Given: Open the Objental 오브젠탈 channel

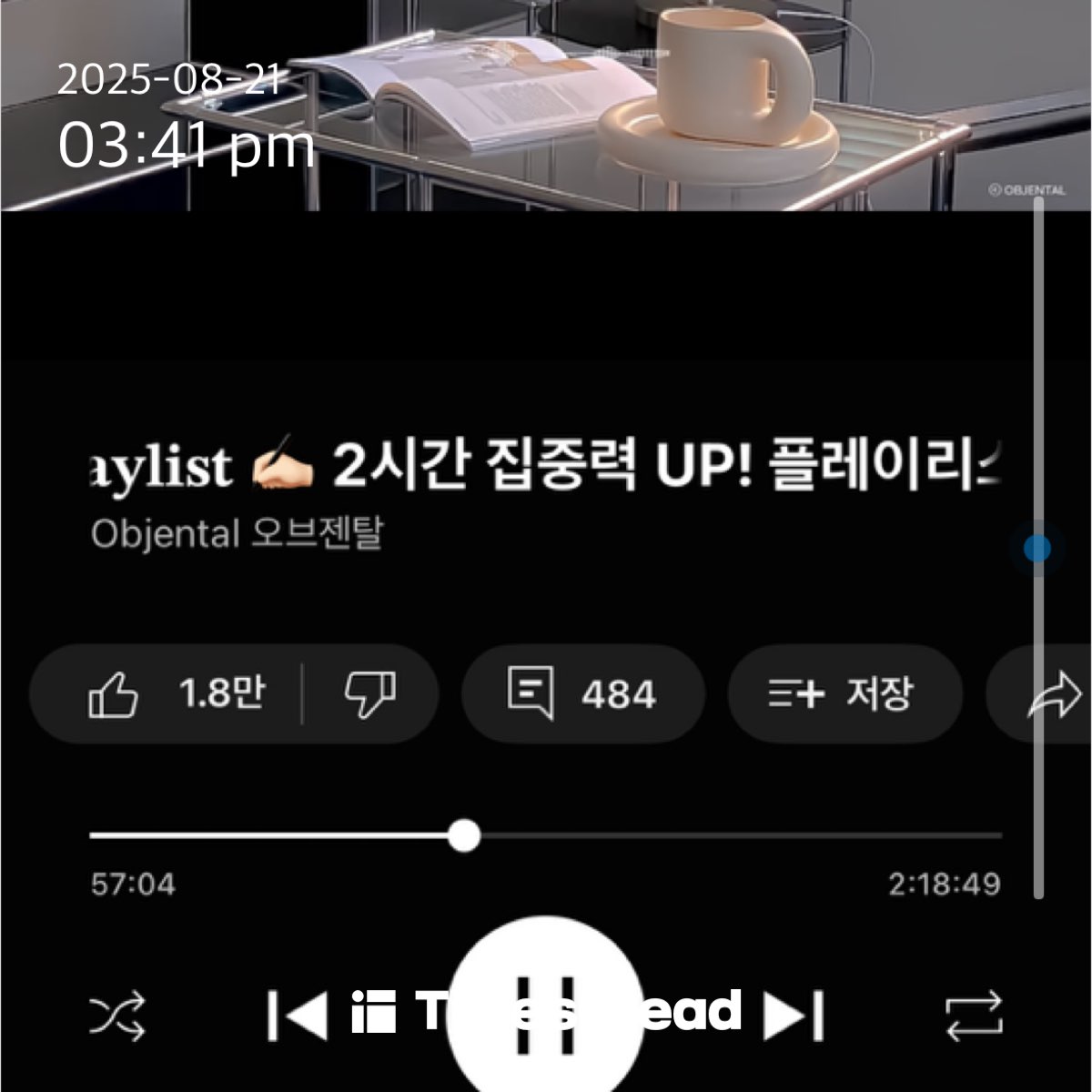Looking at the screenshot, I should (238, 533).
